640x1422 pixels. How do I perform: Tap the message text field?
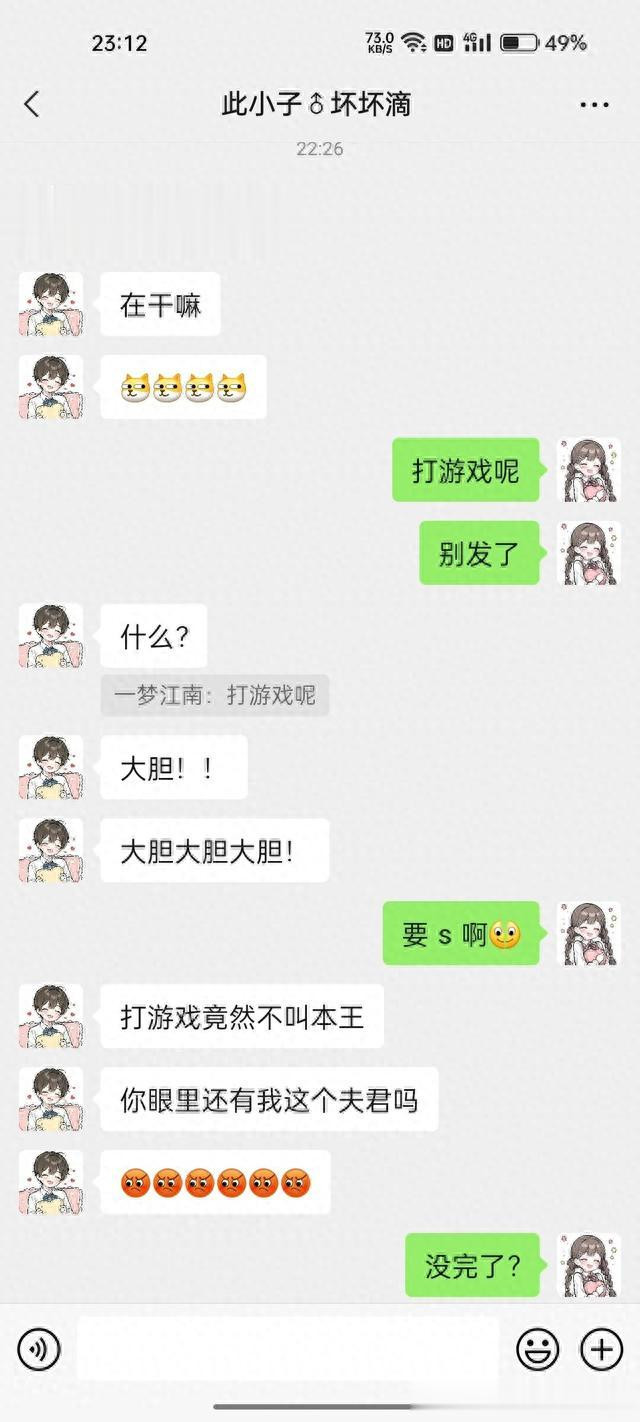[288, 1350]
